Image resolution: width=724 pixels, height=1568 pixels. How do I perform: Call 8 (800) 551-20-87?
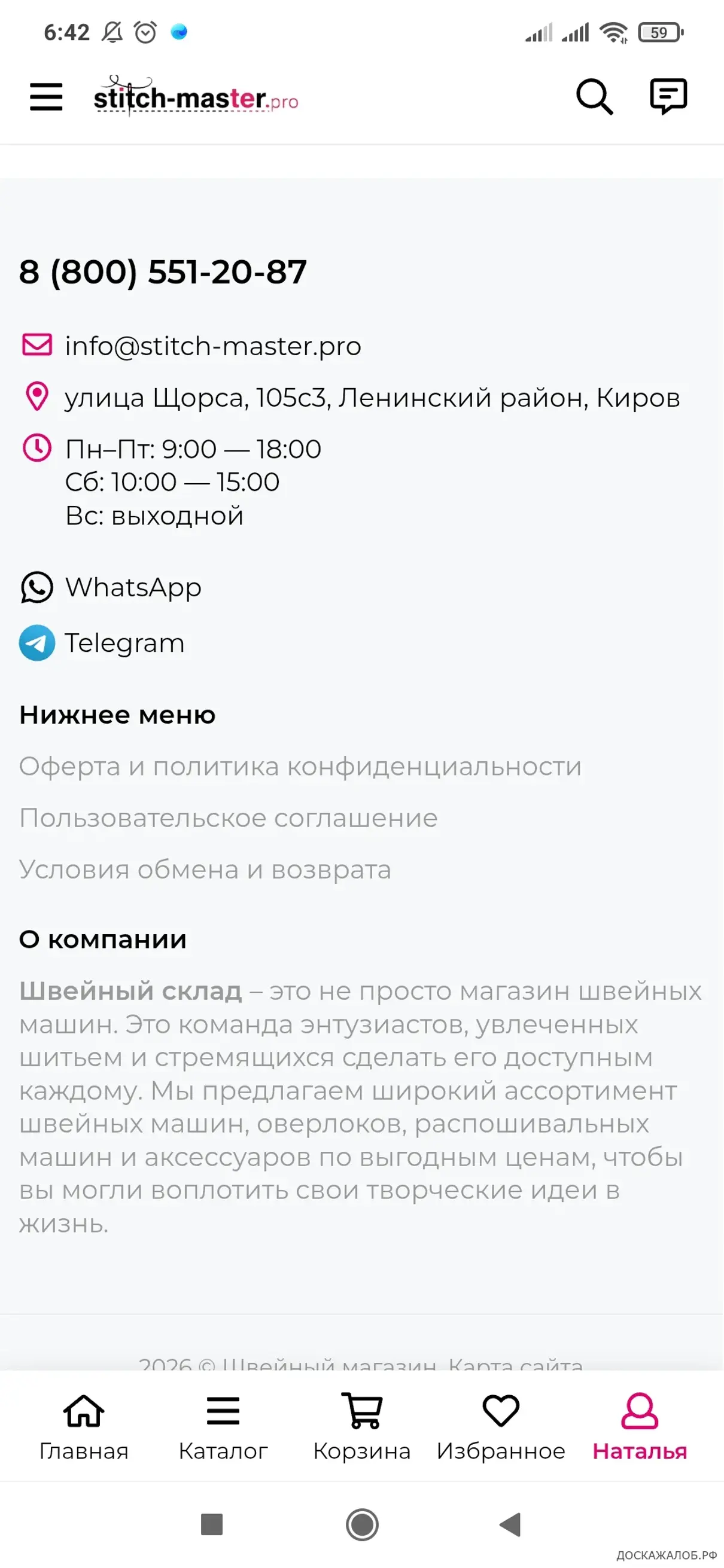click(163, 271)
